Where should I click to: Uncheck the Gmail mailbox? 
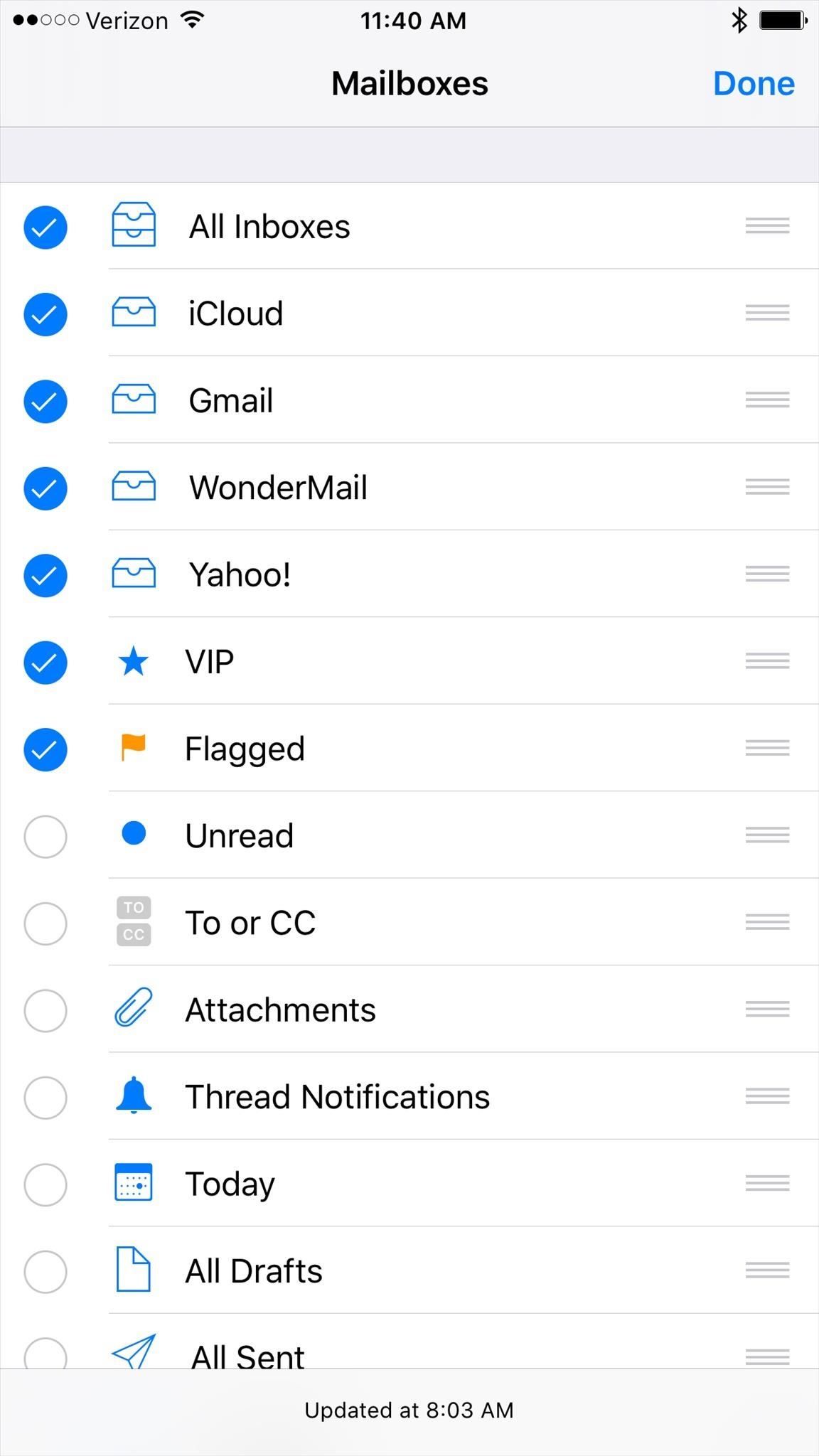(45, 401)
